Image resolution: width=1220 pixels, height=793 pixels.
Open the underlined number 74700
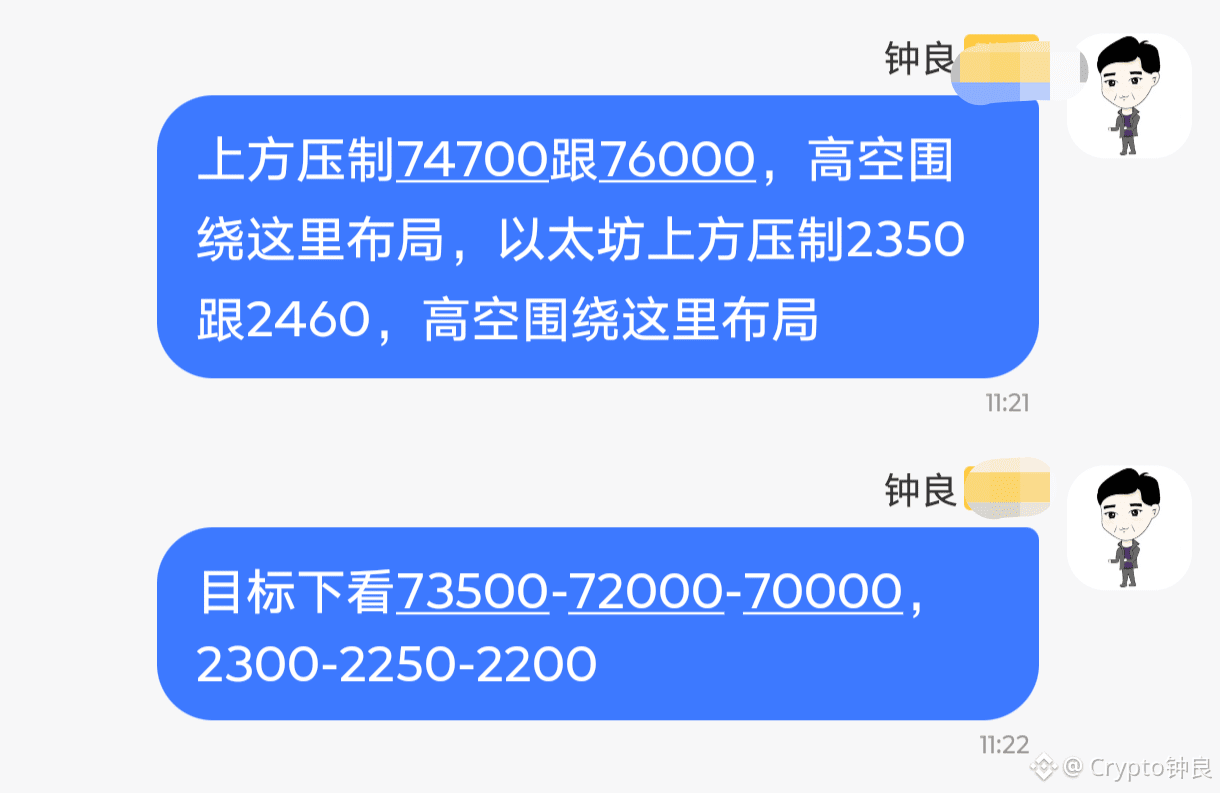tap(472, 161)
